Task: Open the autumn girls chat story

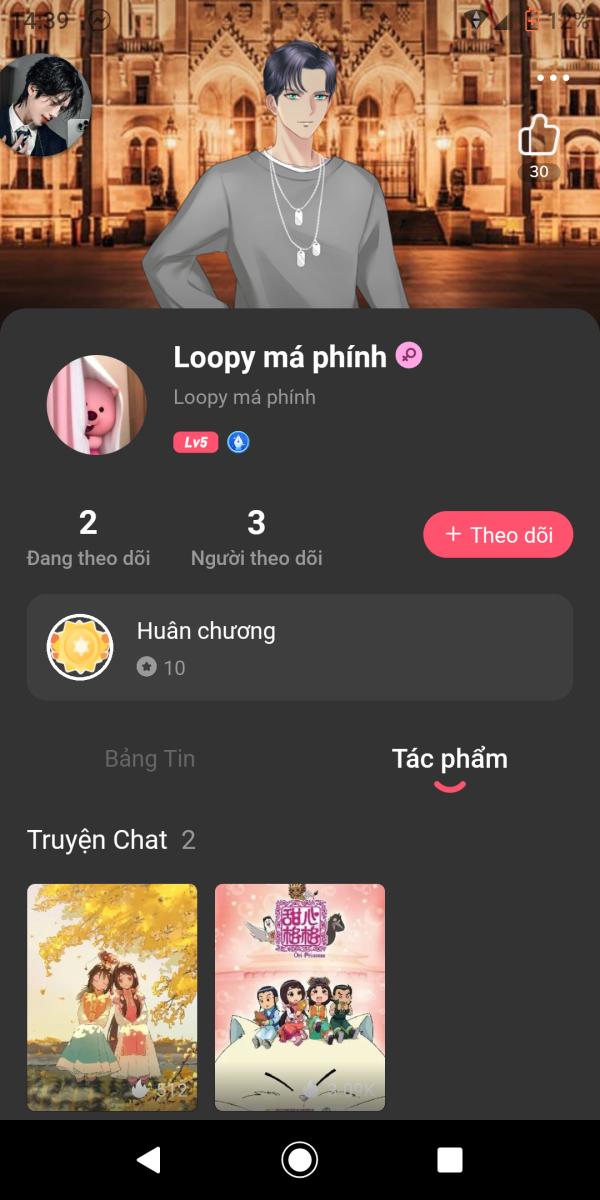Action: 112,997
